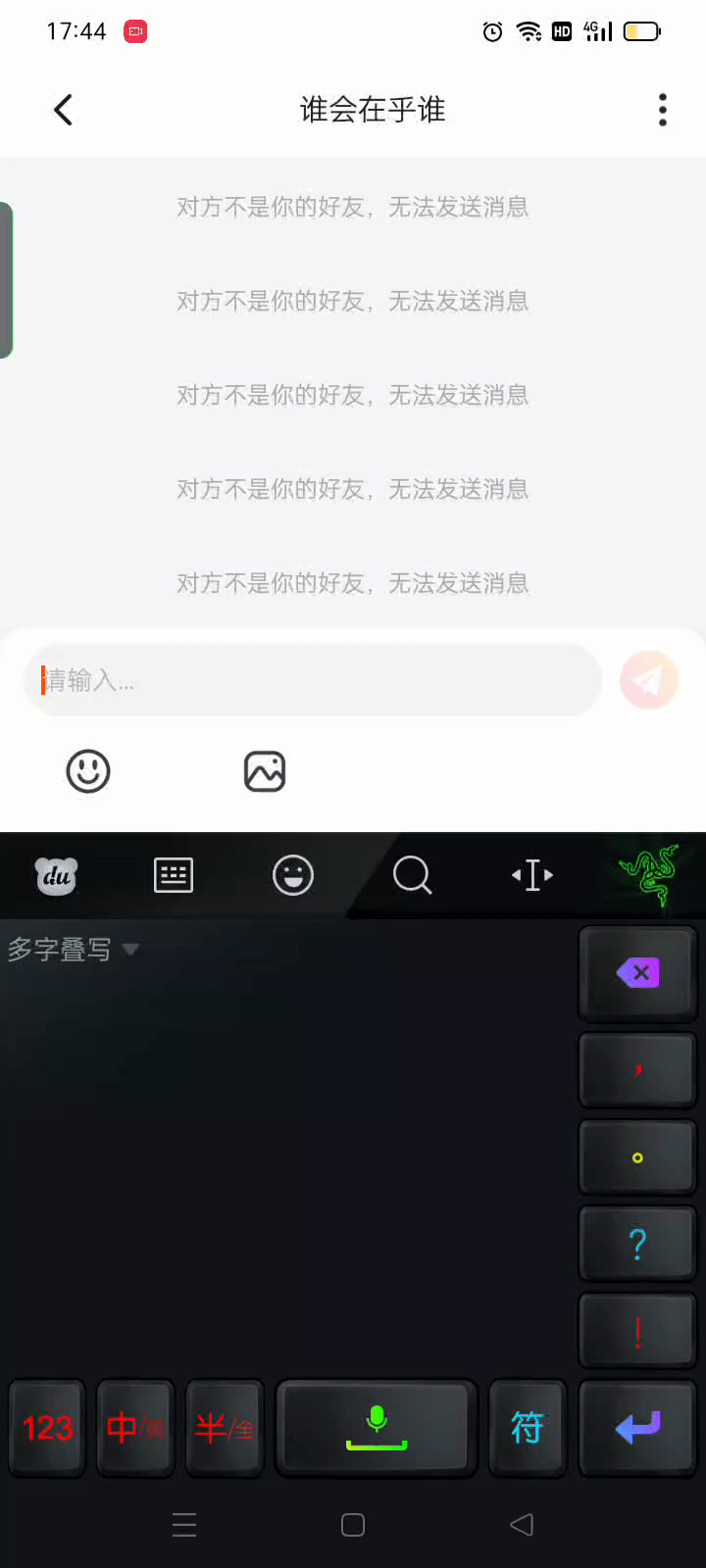The height and width of the screenshot is (1568, 706).
Task: Open cursor movement tool
Action: coord(532,875)
